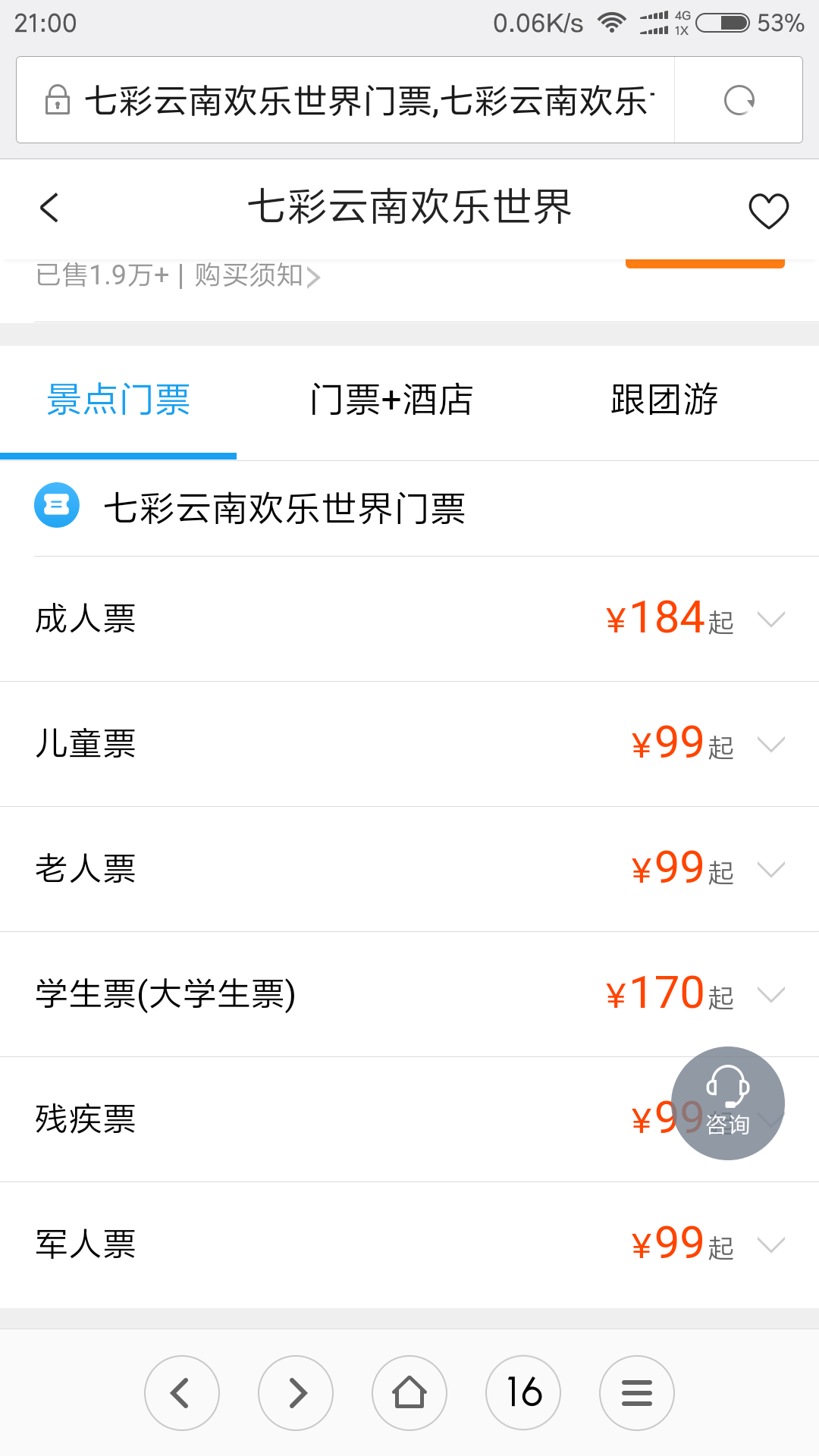Tap the back arrow beside 七彩云南欢乐世界
The image size is (819, 1456).
click(x=49, y=208)
